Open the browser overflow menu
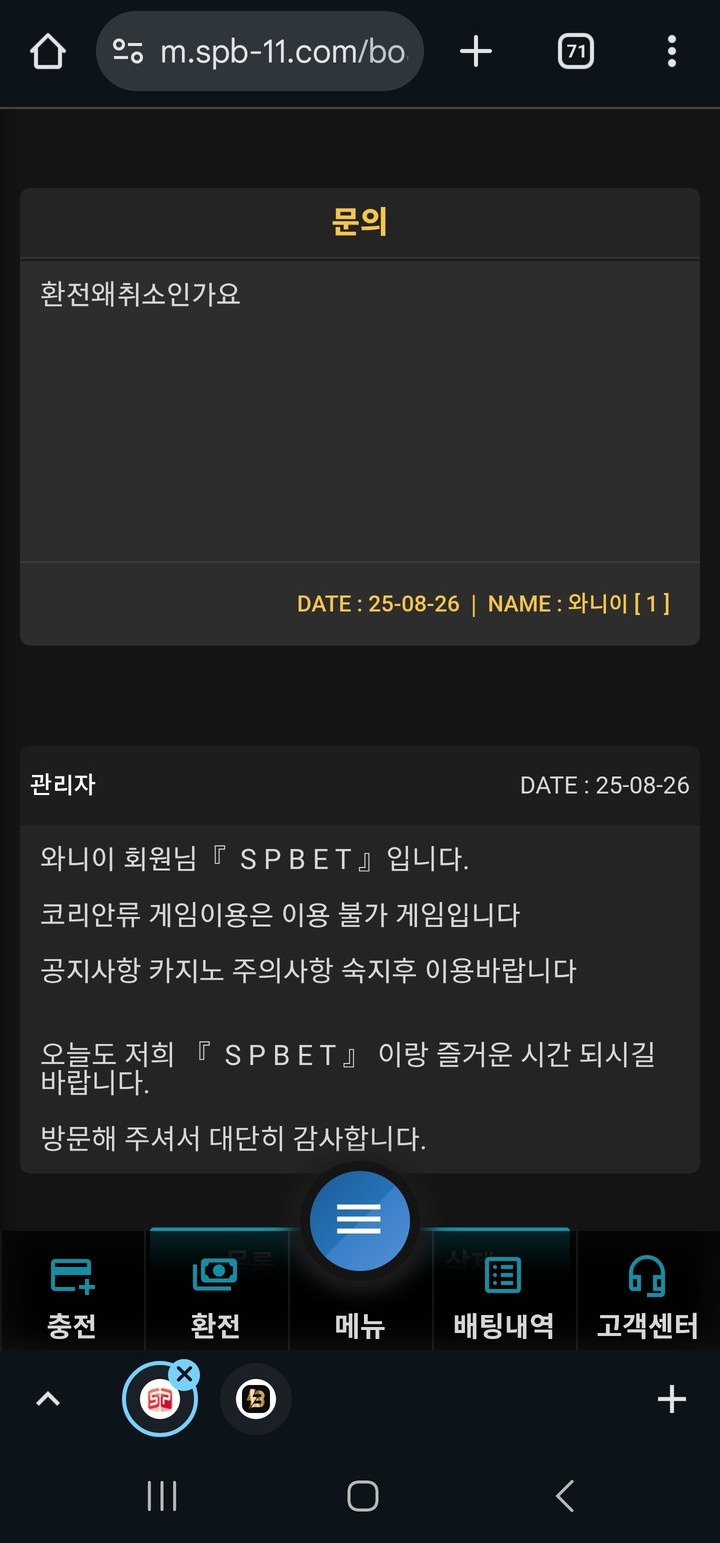This screenshot has width=720, height=1543. pos(671,51)
